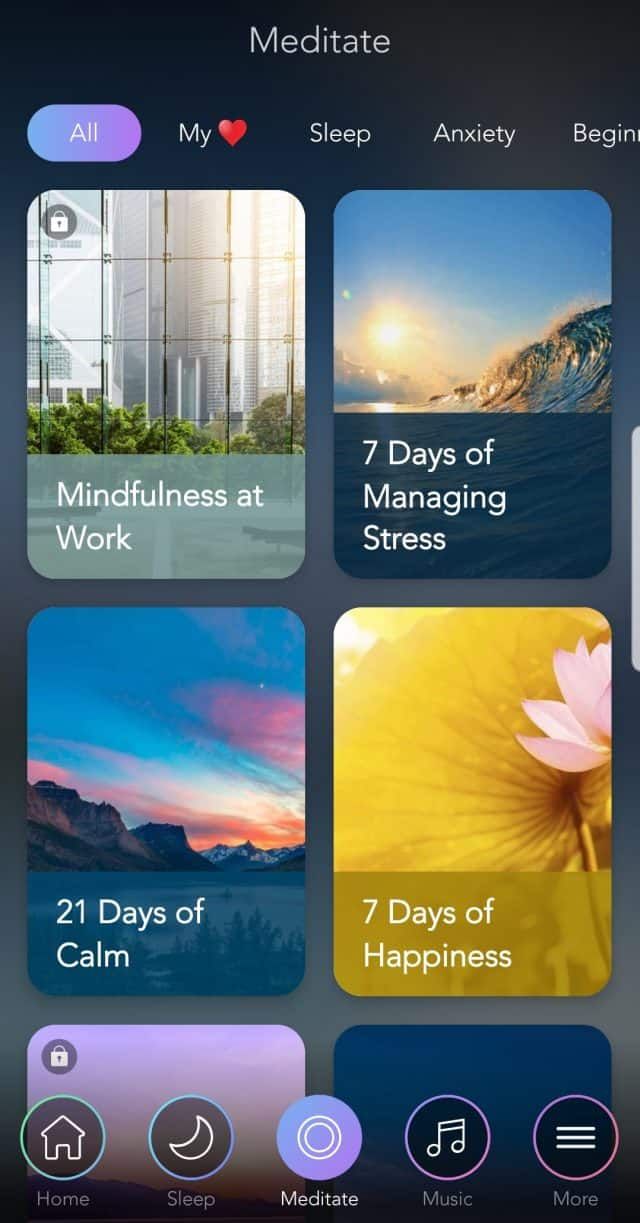Open the Mindfulness at Work program

[166, 384]
